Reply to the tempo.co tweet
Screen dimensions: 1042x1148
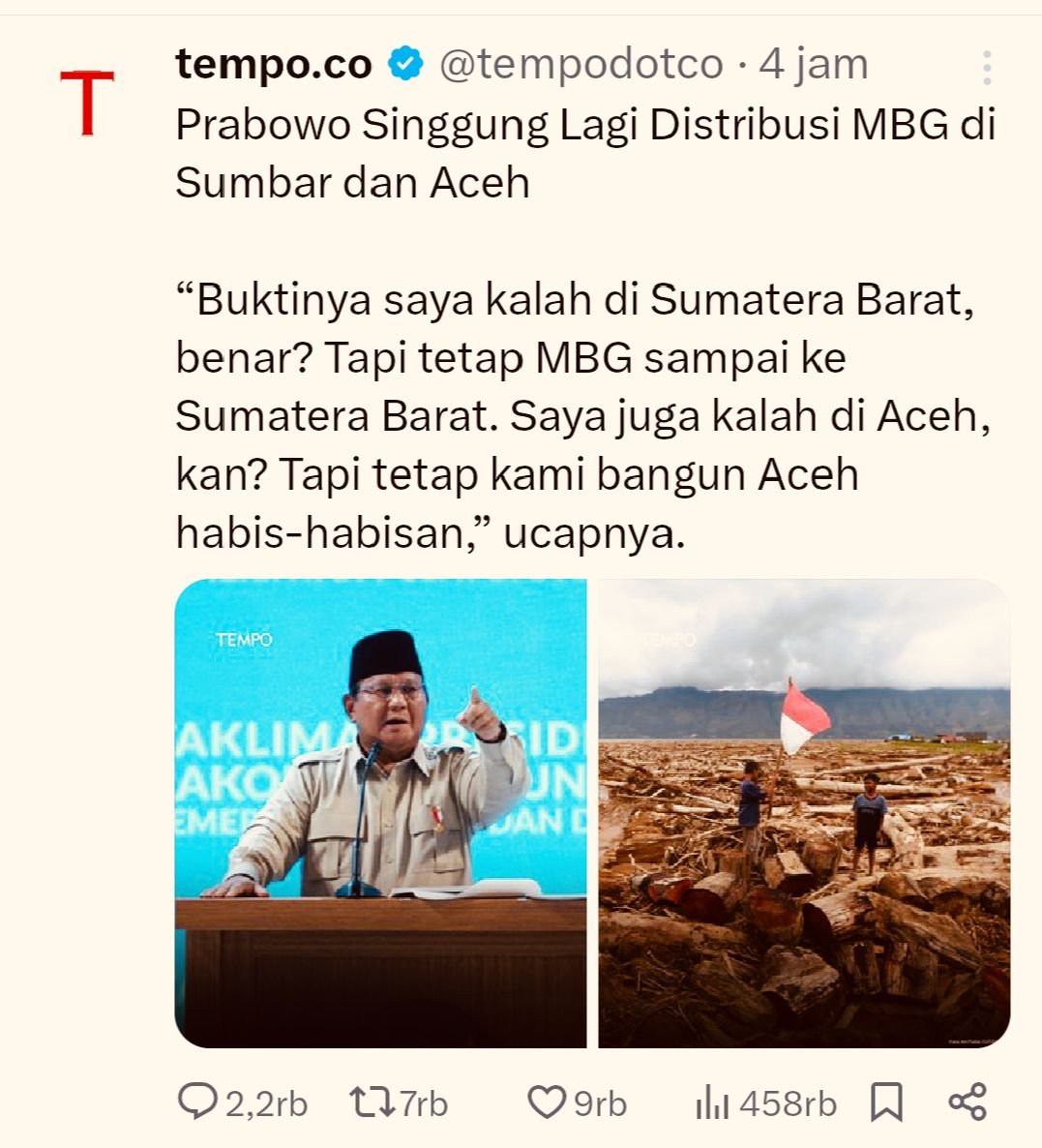198,1102
